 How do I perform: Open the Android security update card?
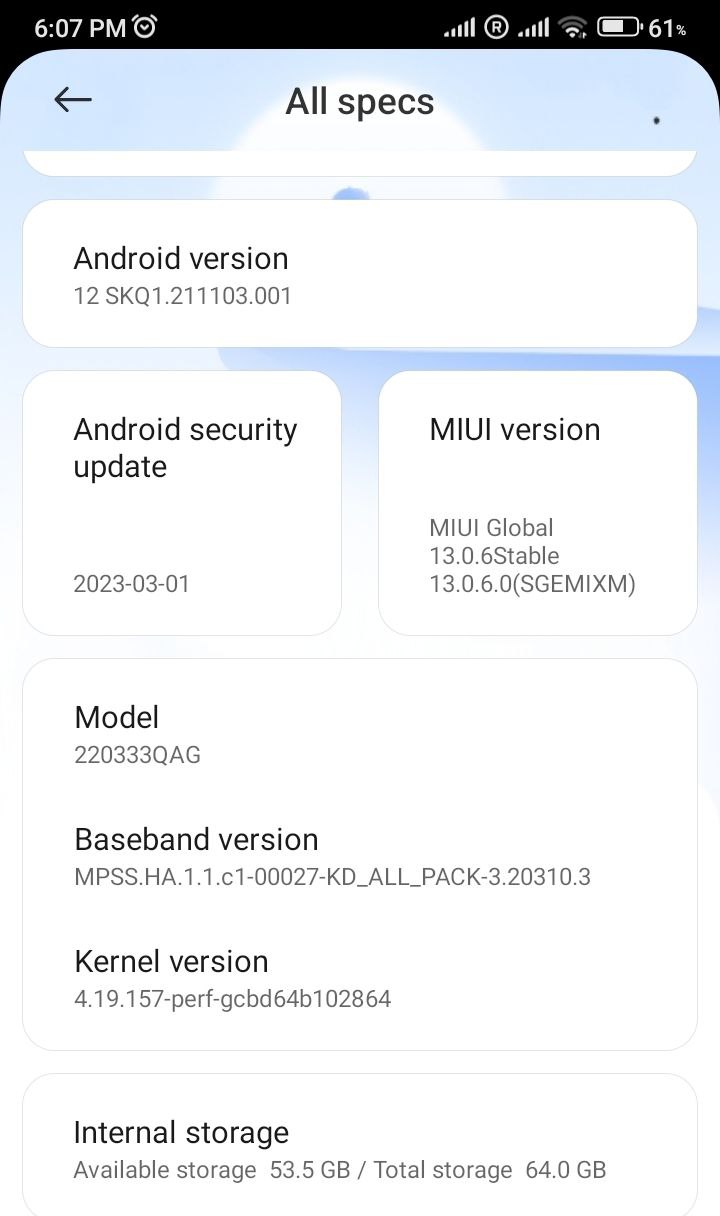pos(182,503)
